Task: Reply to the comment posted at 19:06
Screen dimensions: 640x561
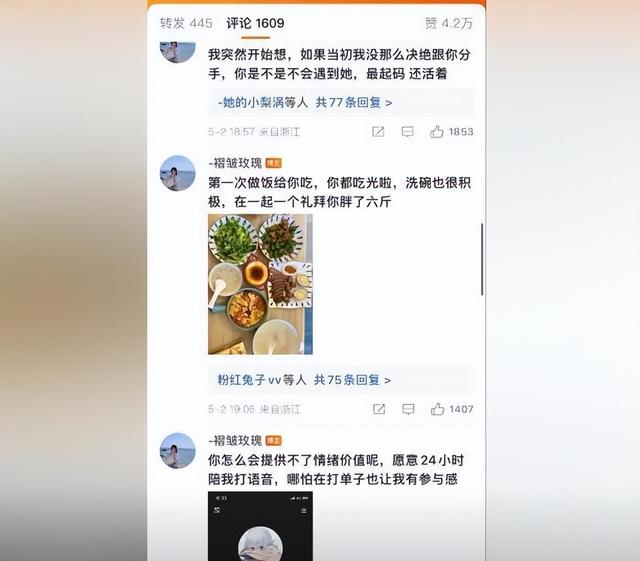Action: (x=407, y=409)
